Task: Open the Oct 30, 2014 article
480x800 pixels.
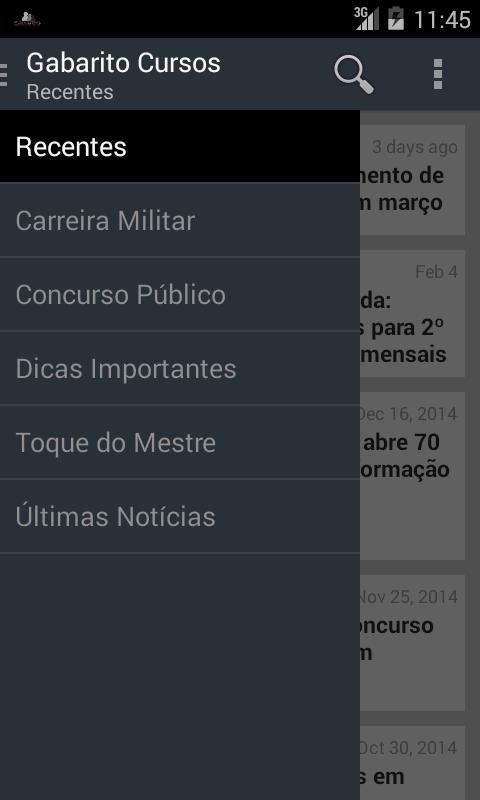Action: point(412,763)
